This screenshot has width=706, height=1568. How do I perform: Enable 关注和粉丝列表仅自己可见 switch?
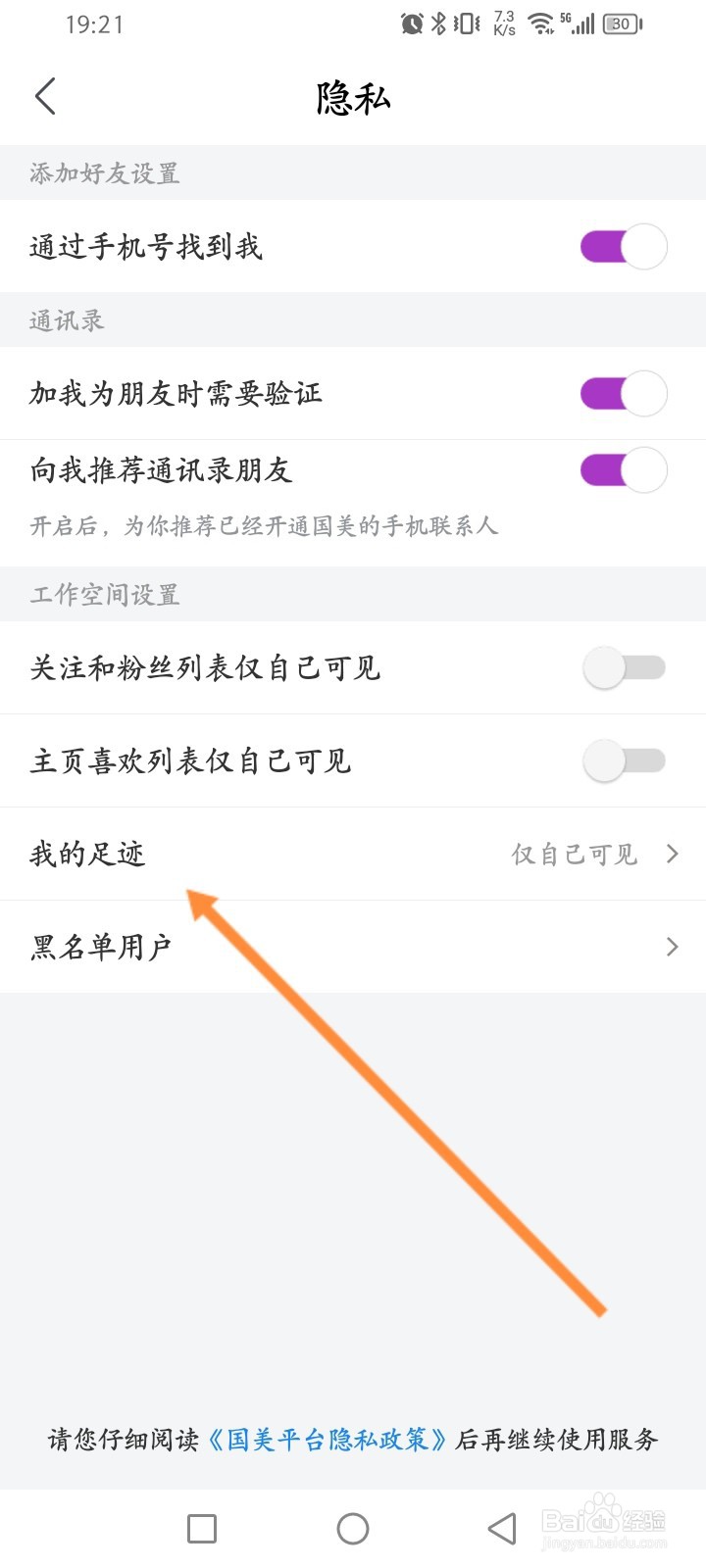(624, 667)
